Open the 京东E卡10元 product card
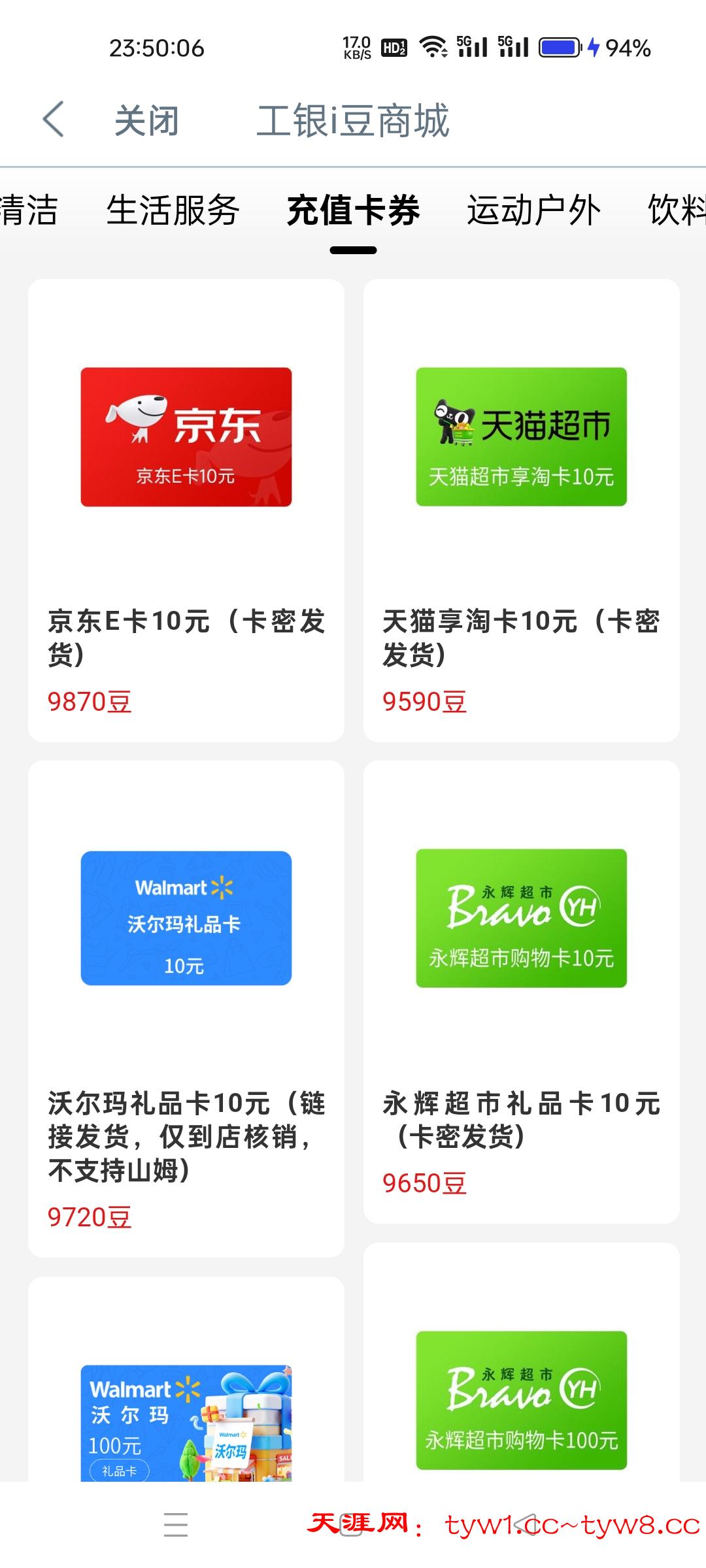The image size is (706, 1568). click(186, 510)
